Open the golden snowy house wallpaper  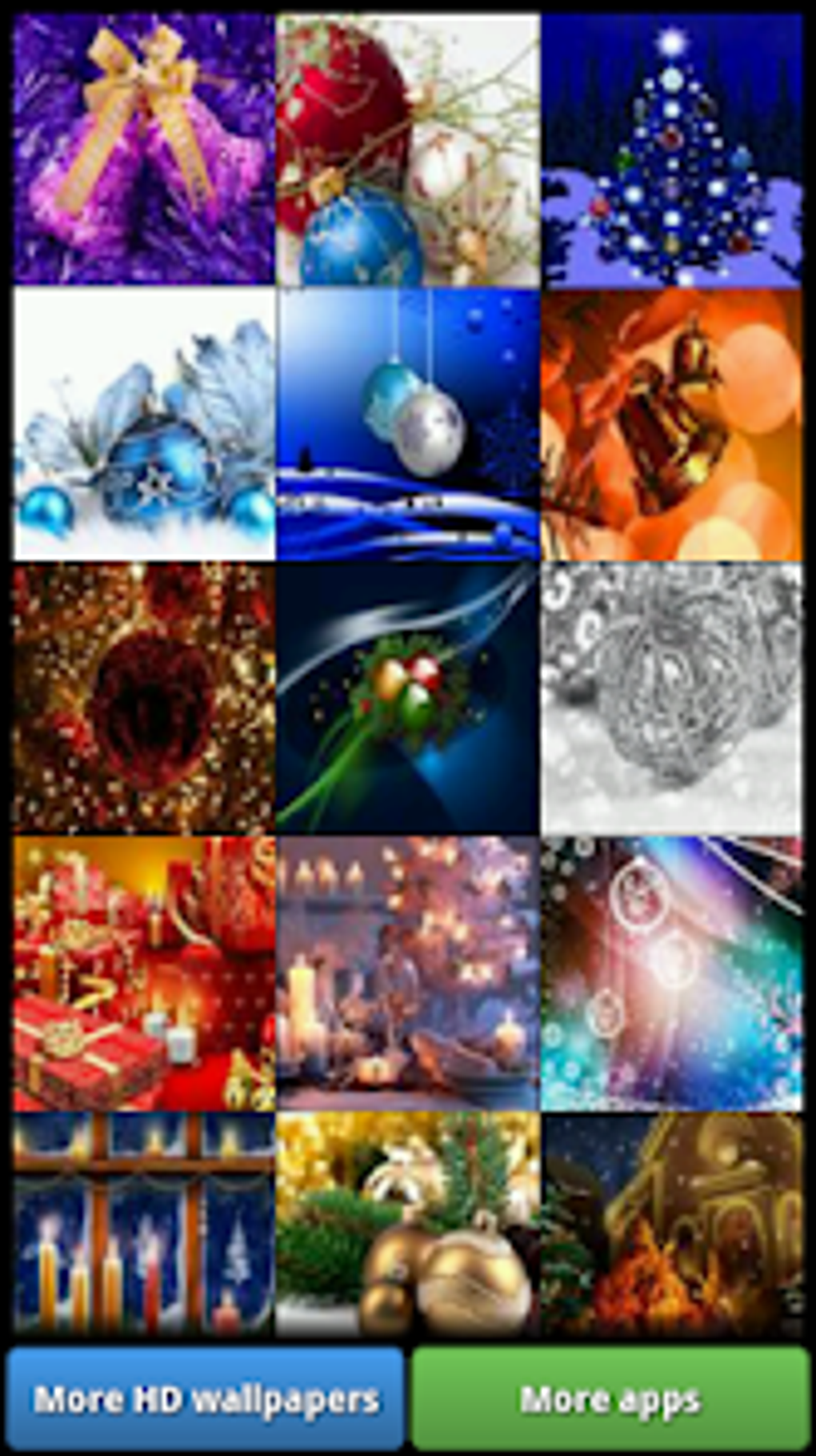point(671,1225)
